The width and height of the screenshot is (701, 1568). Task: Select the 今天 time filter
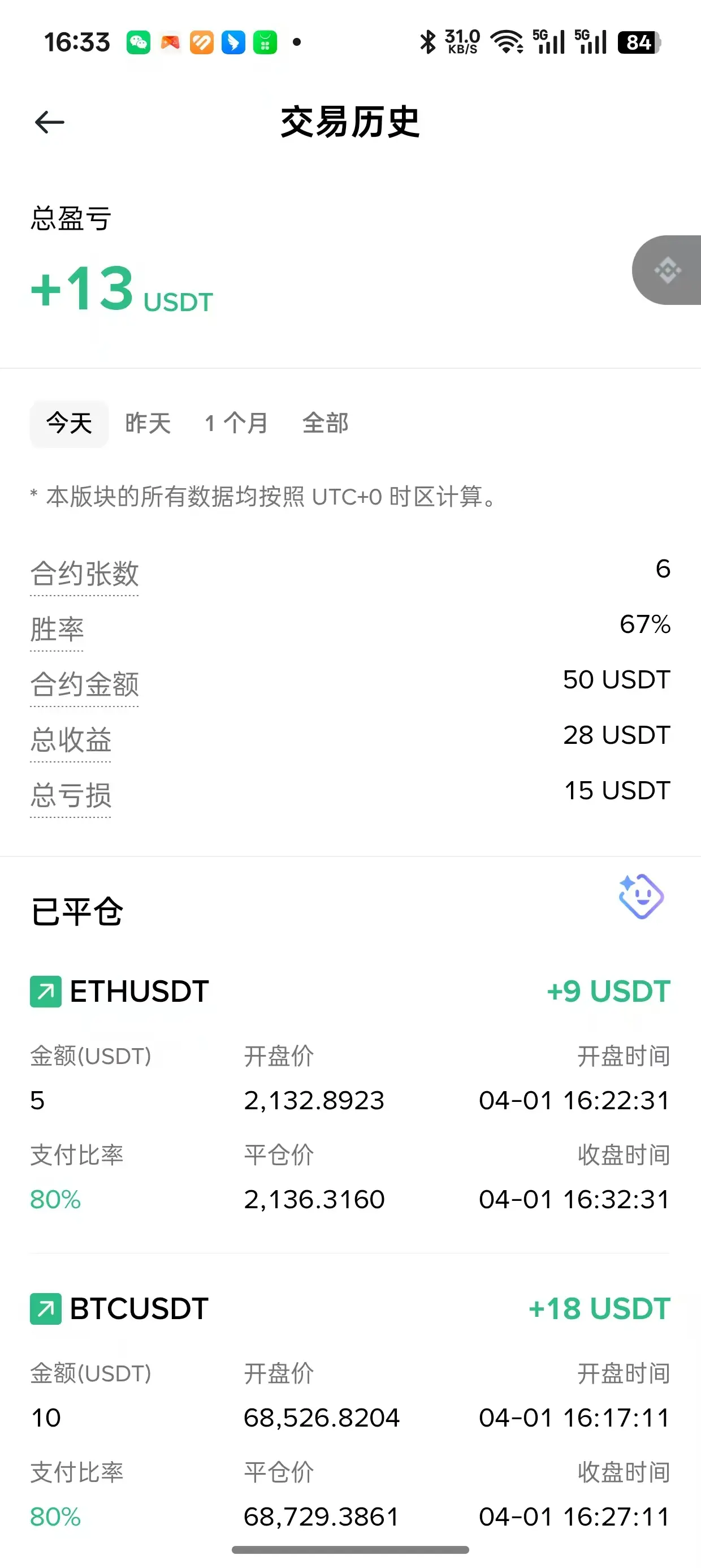[70, 424]
